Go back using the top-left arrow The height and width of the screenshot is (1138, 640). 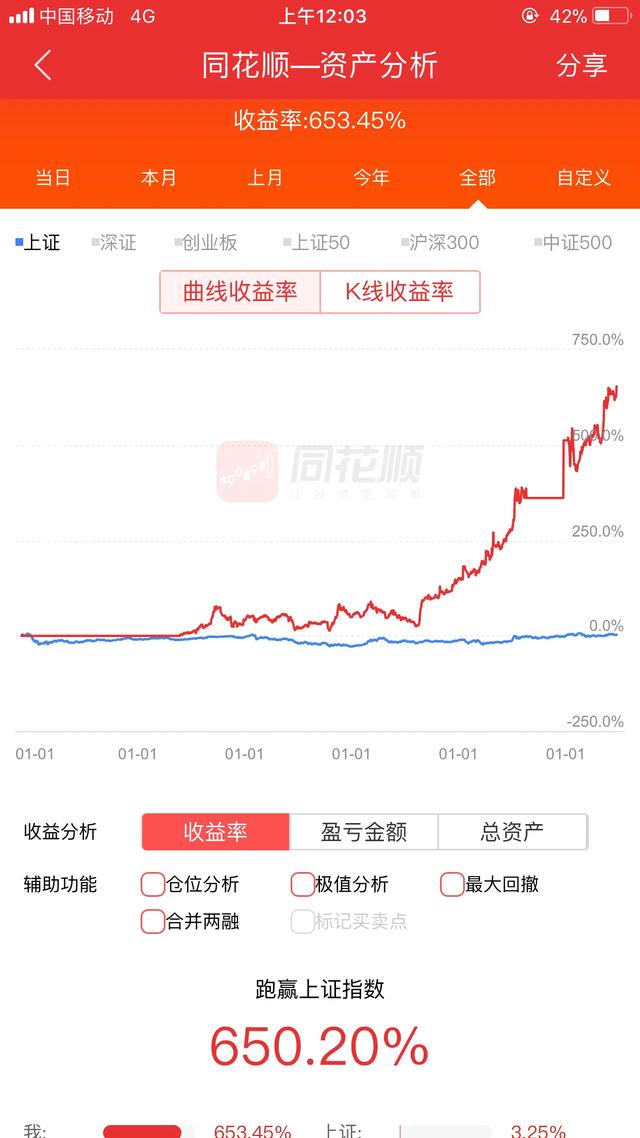point(42,66)
